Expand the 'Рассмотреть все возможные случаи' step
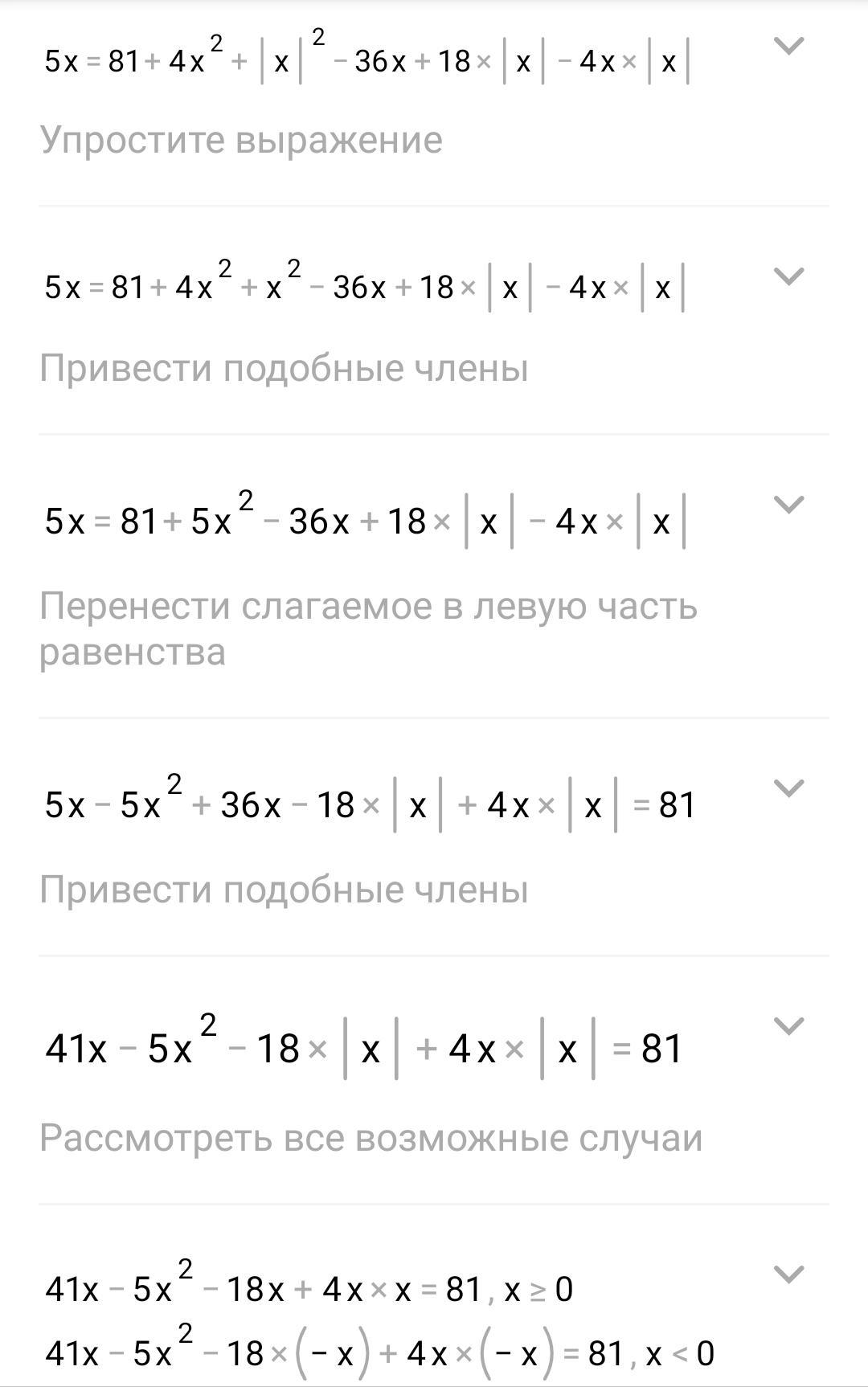The width and height of the screenshot is (868, 1387). [x=788, y=1026]
